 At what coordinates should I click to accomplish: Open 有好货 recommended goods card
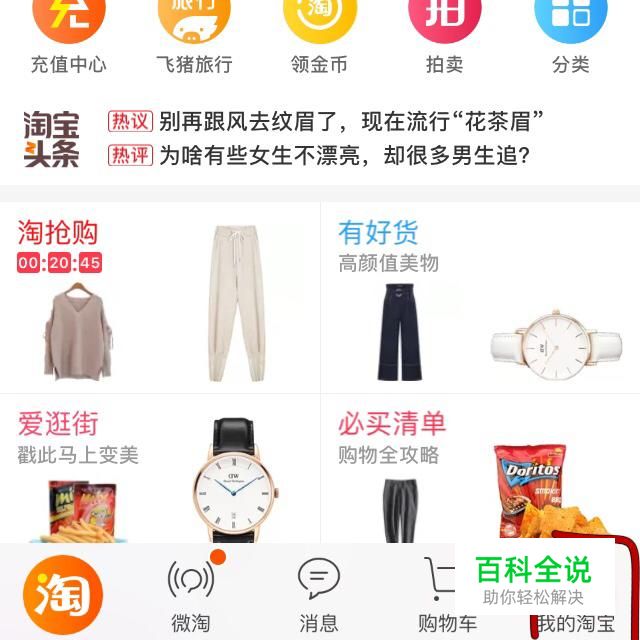480,298
